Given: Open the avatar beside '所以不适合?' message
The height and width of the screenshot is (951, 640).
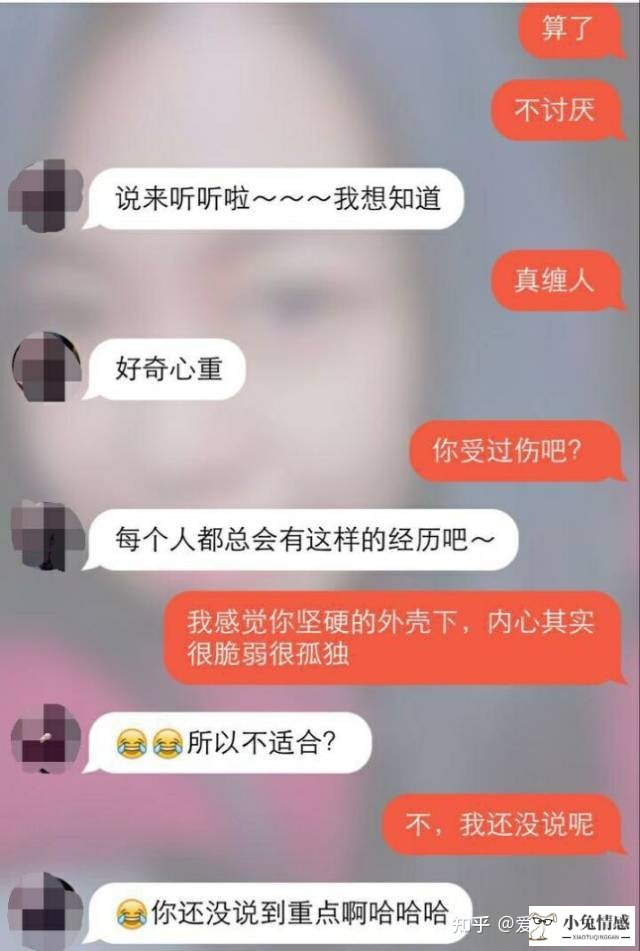Looking at the screenshot, I should 46,738.
